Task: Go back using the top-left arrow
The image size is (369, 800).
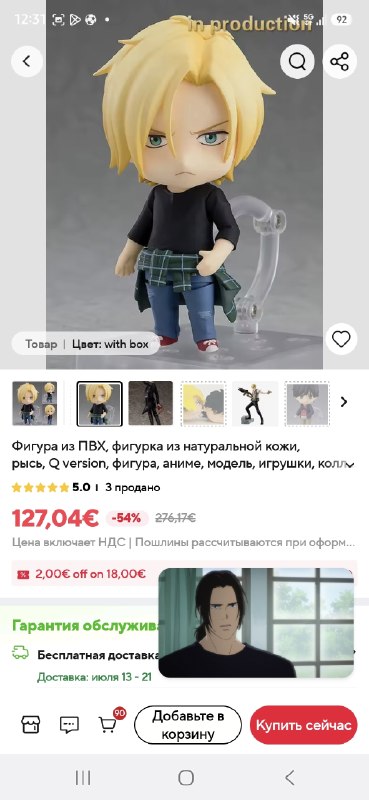Action: pyautogui.click(x=27, y=61)
